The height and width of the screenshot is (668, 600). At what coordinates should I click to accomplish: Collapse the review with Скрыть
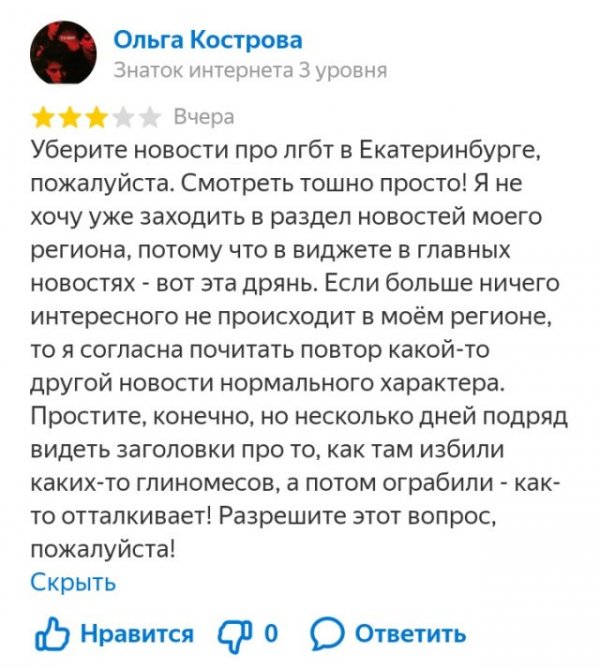coord(73,582)
